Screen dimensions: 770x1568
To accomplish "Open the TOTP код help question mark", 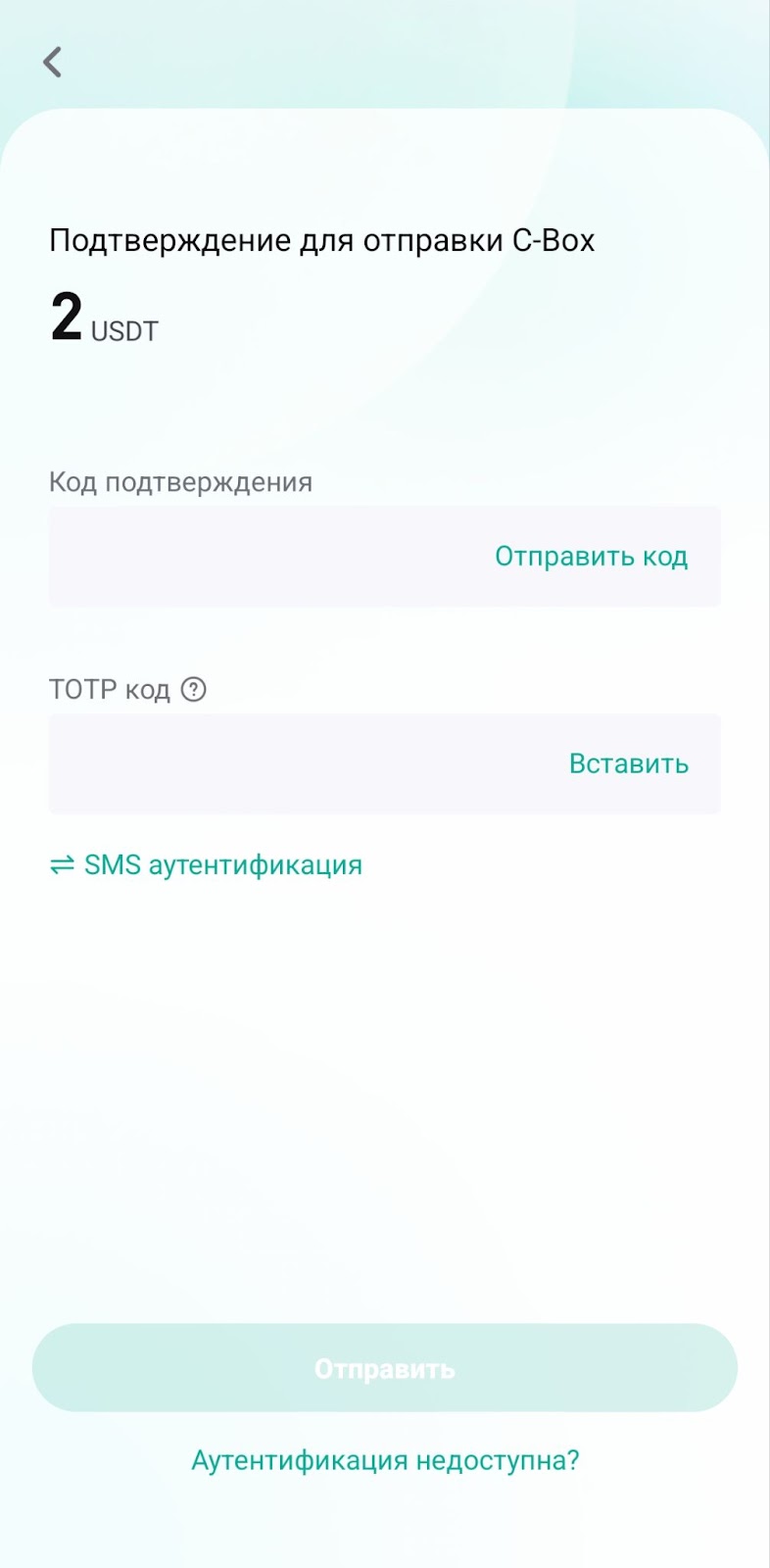I will 194,689.
